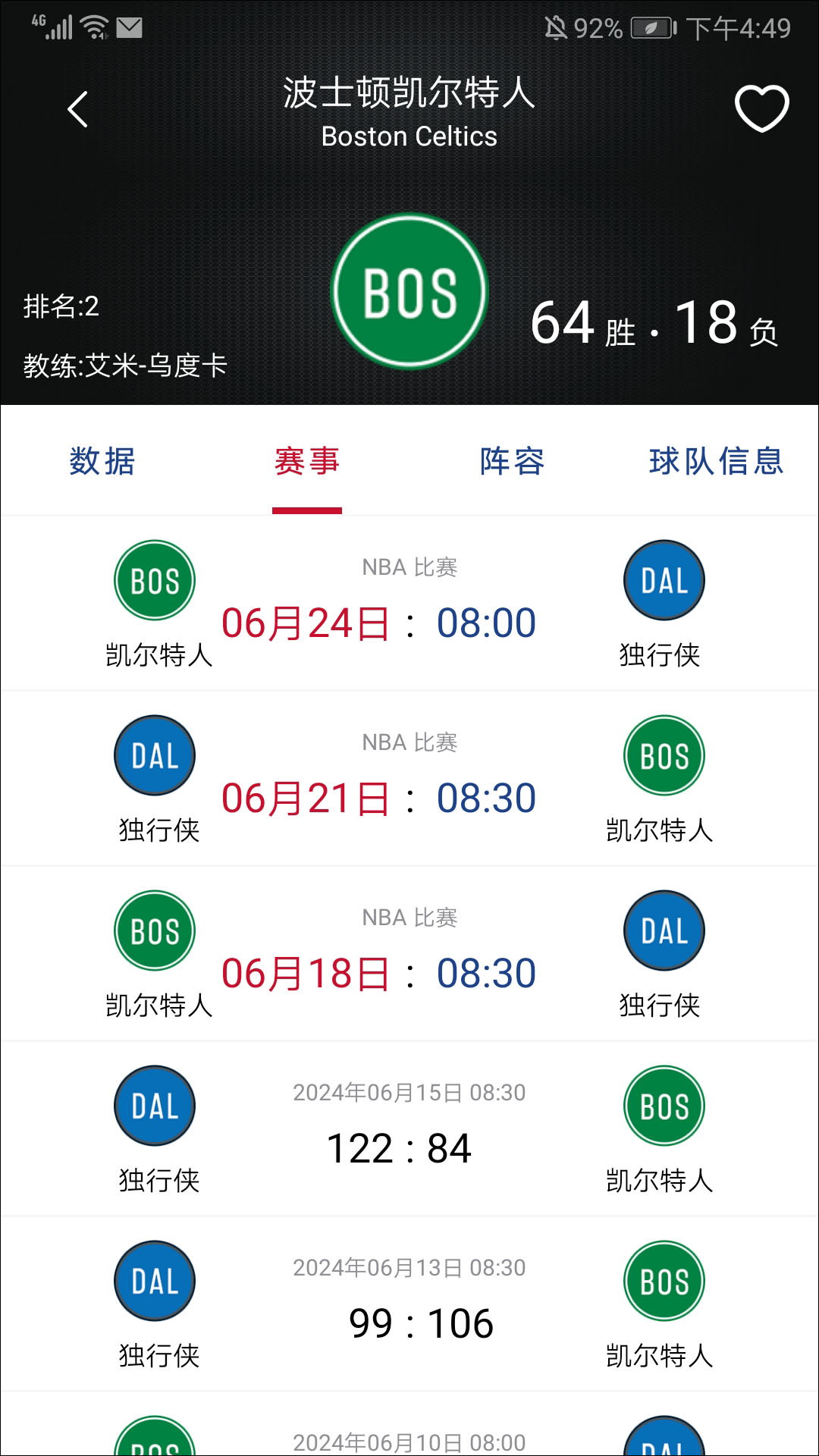The image size is (819, 1456).
Task: Select the BOS logo in the 06月24日 game
Action: tap(154, 579)
